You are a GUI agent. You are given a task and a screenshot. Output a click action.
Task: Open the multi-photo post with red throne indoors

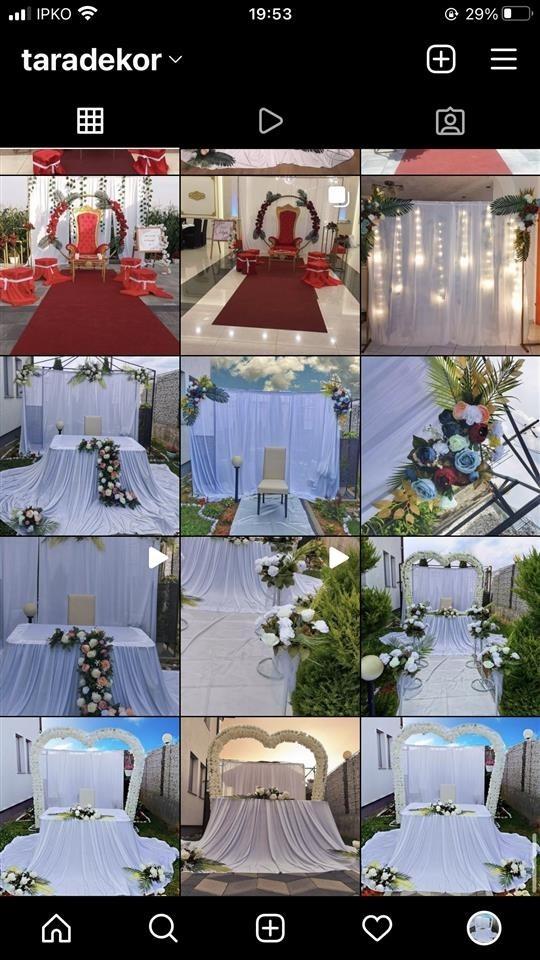click(270, 265)
